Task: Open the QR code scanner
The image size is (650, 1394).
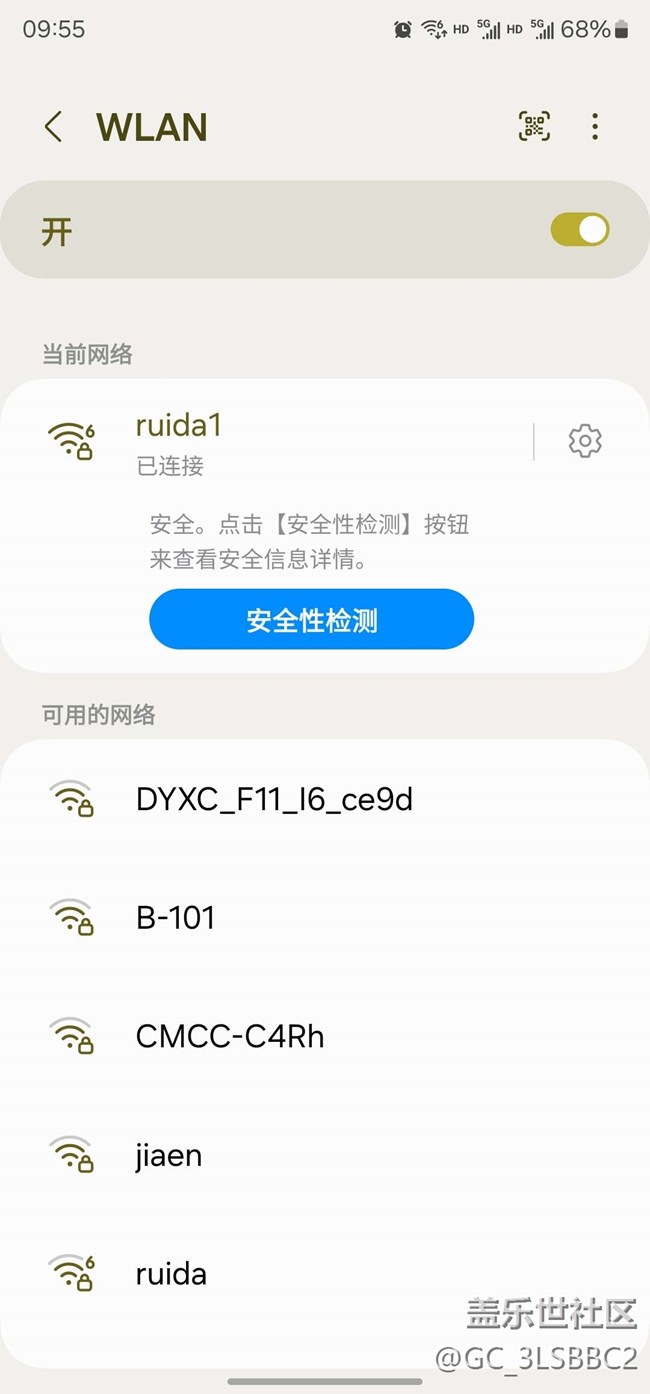Action: (534, 126)
